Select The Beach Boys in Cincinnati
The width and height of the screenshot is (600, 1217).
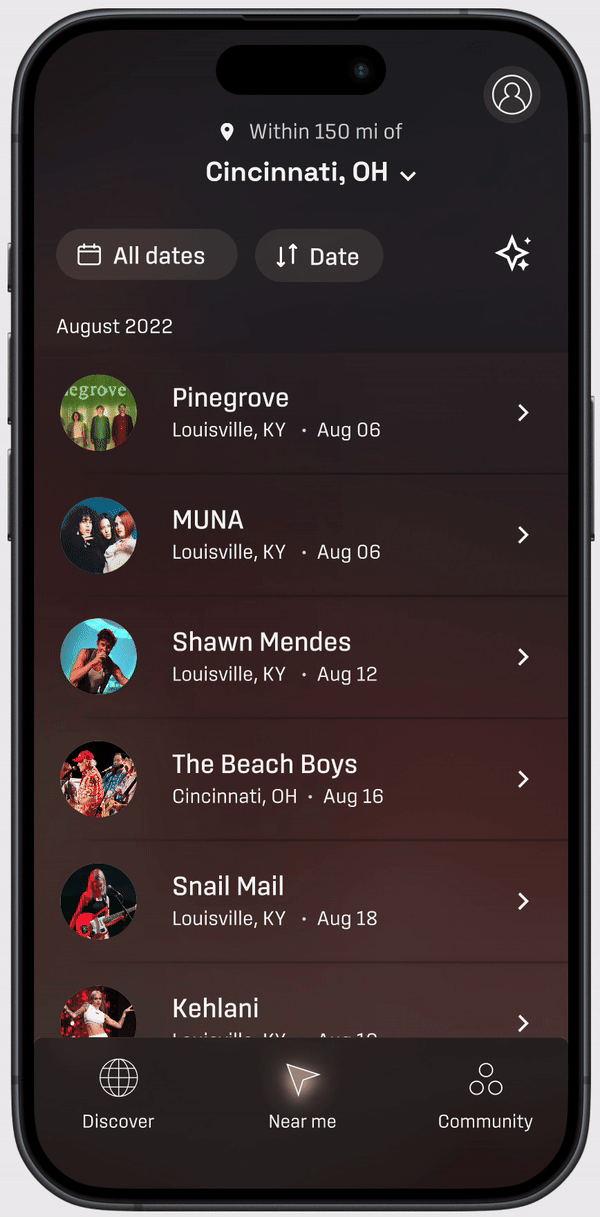pos(300,779)
